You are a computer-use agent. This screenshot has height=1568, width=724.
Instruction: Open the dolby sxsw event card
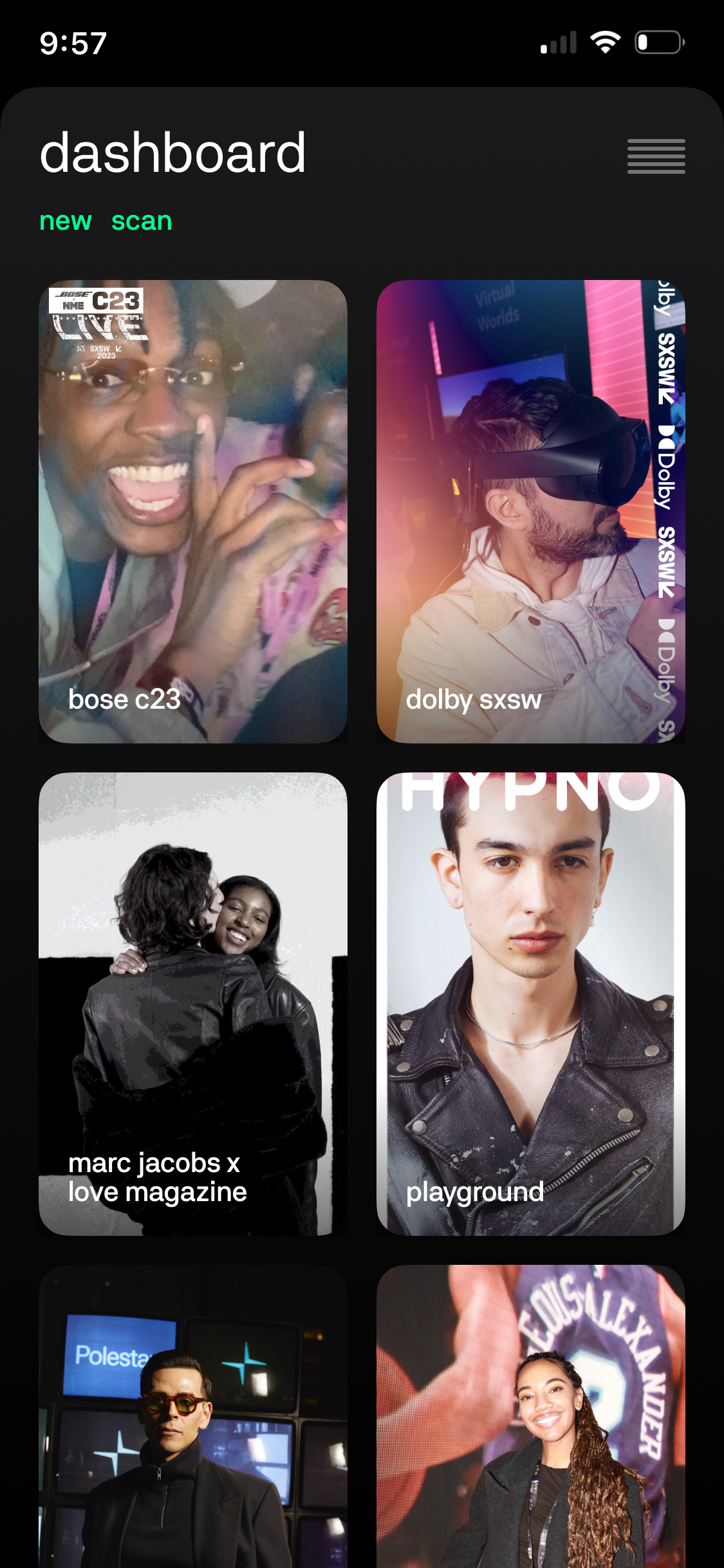coord(531,512)
